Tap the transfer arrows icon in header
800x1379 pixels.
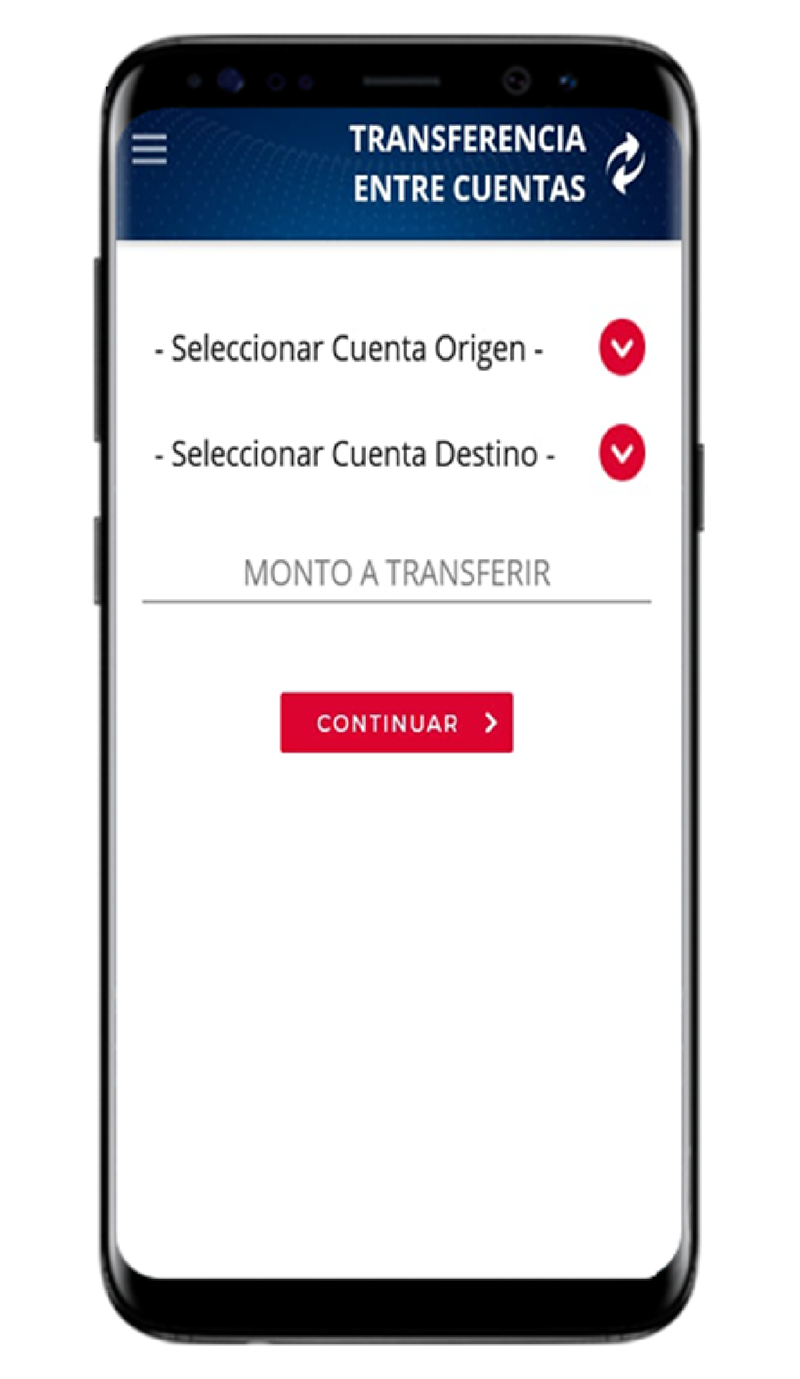point(626,164)
